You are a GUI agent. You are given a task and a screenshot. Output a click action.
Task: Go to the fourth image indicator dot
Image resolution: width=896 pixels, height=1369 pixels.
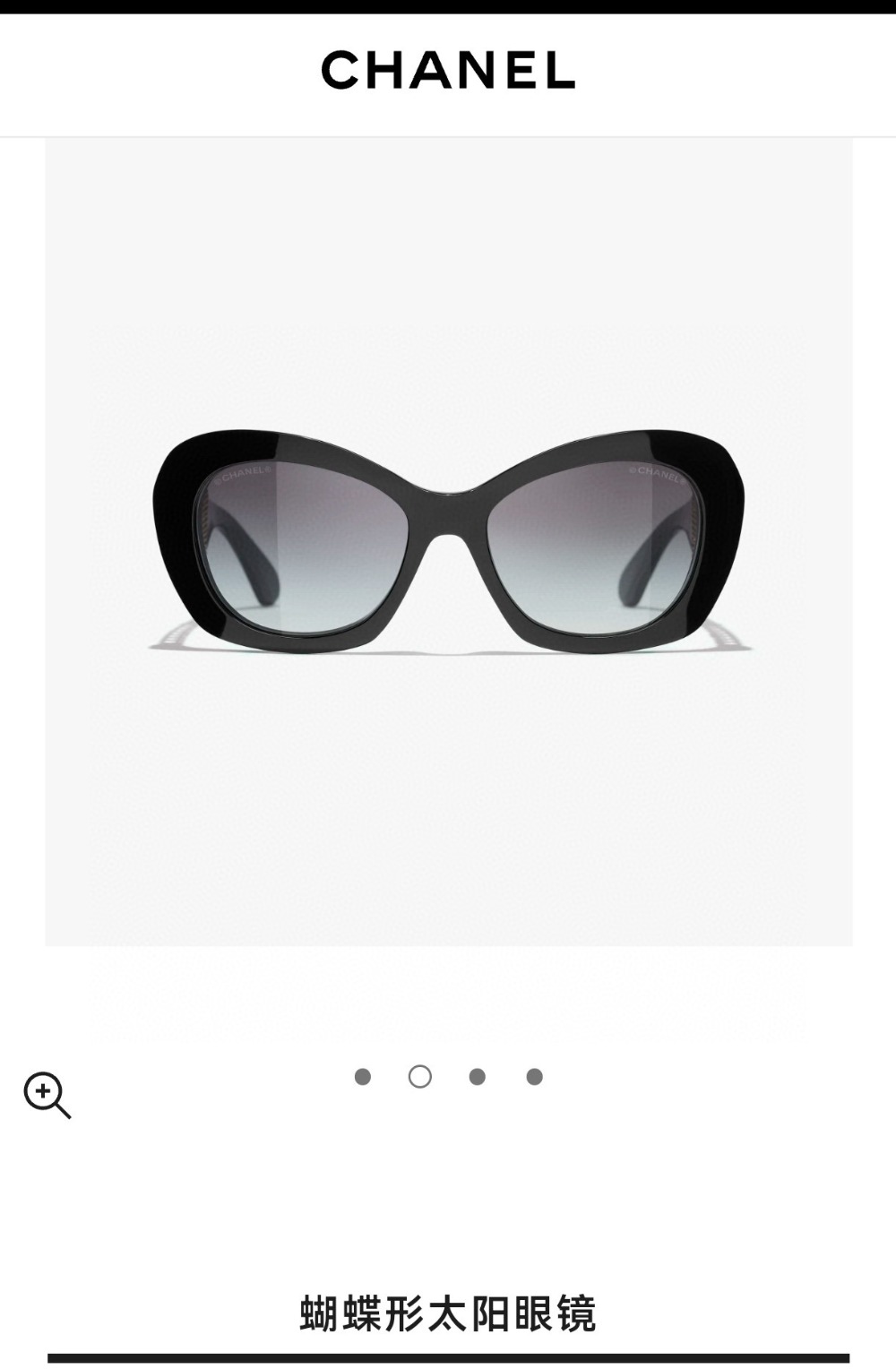535,1076
